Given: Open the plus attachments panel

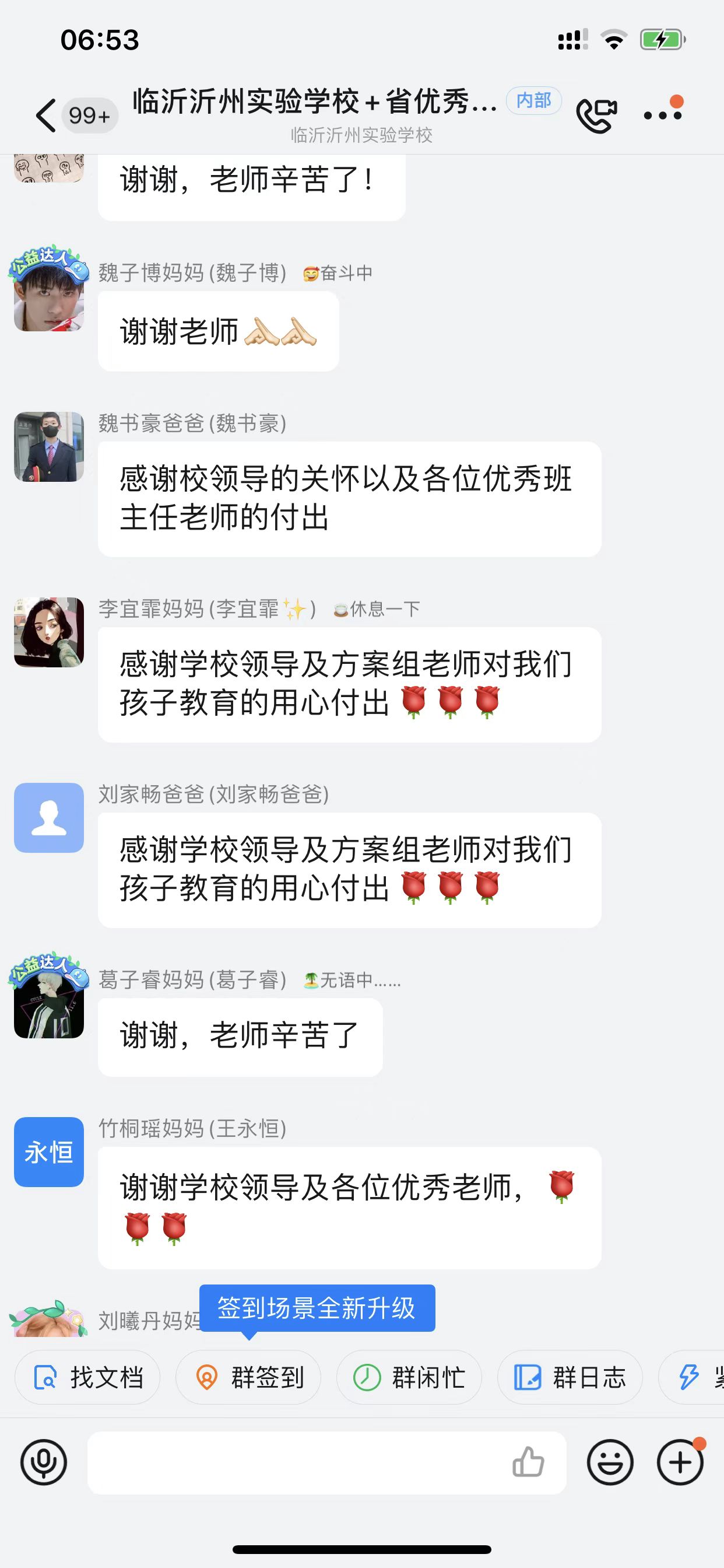Looking at the screenshot, I should pyautogui.click(x=680, y=1462).
